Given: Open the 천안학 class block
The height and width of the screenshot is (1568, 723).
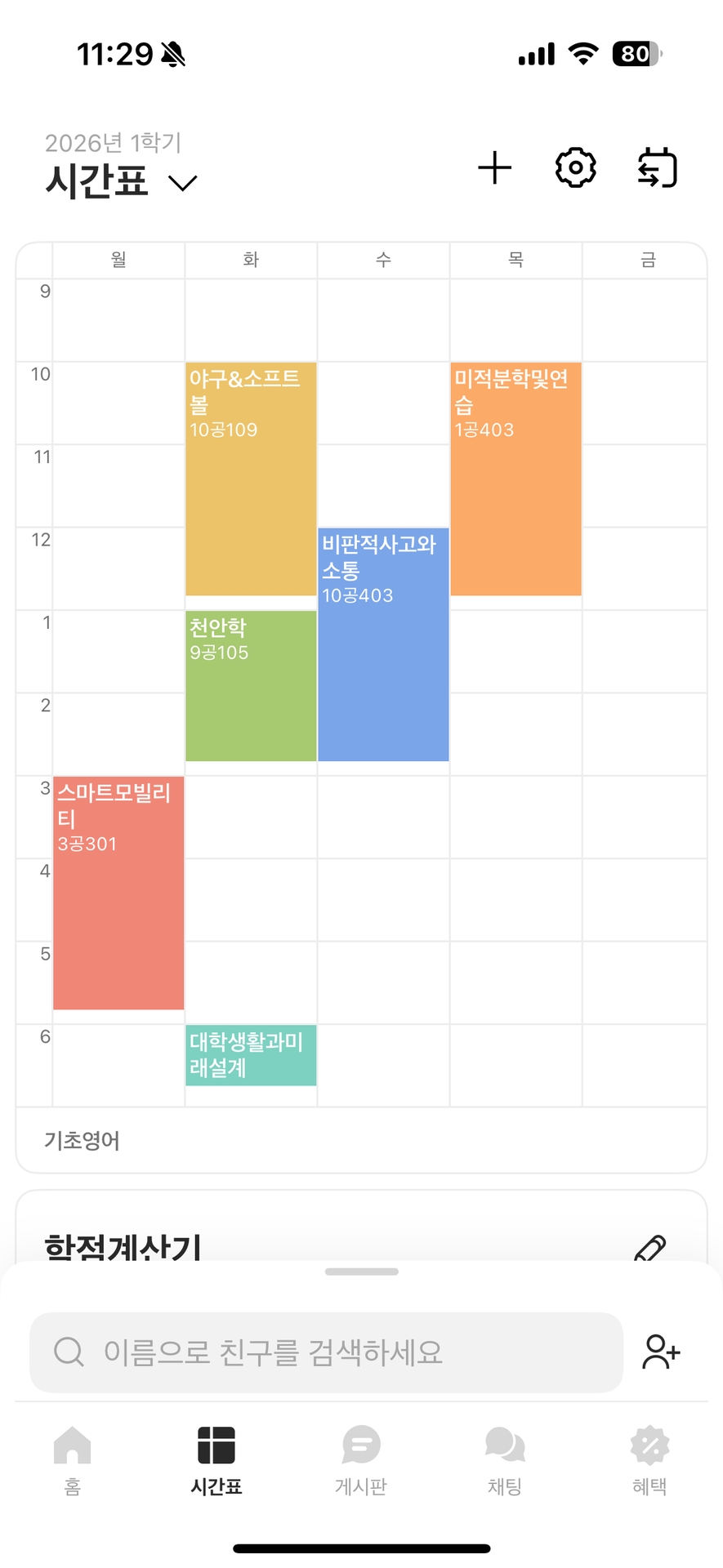Looking at the screenshot, I should [x=251, y=686].
